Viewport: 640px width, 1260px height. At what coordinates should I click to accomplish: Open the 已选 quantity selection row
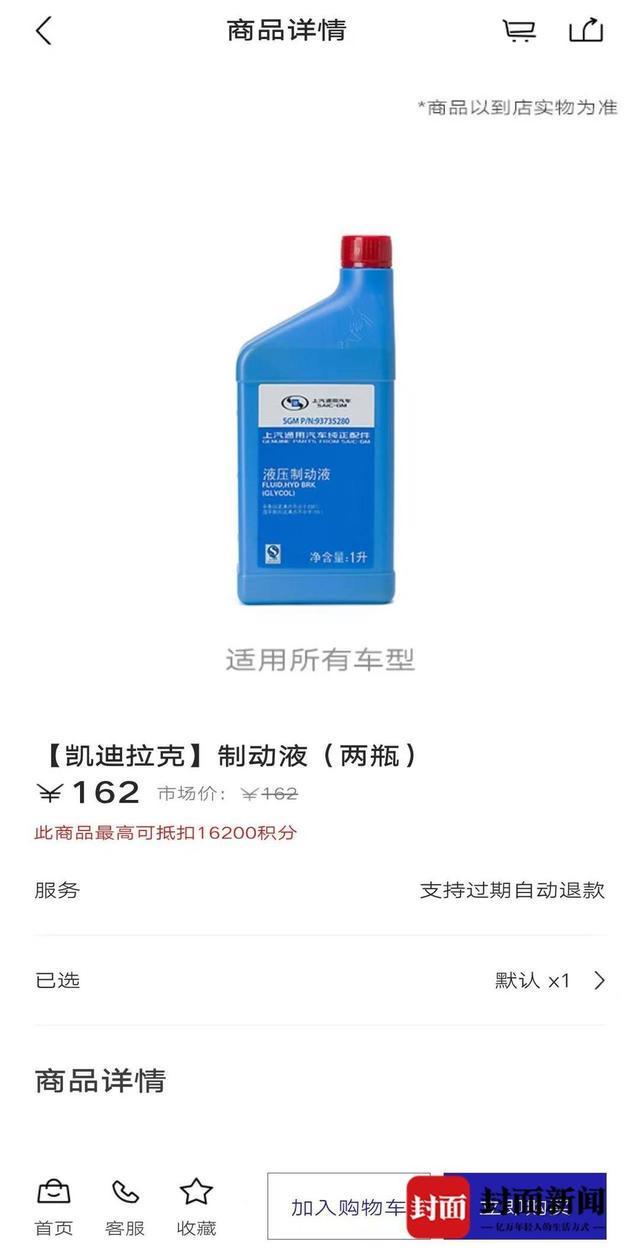[320, 980]
